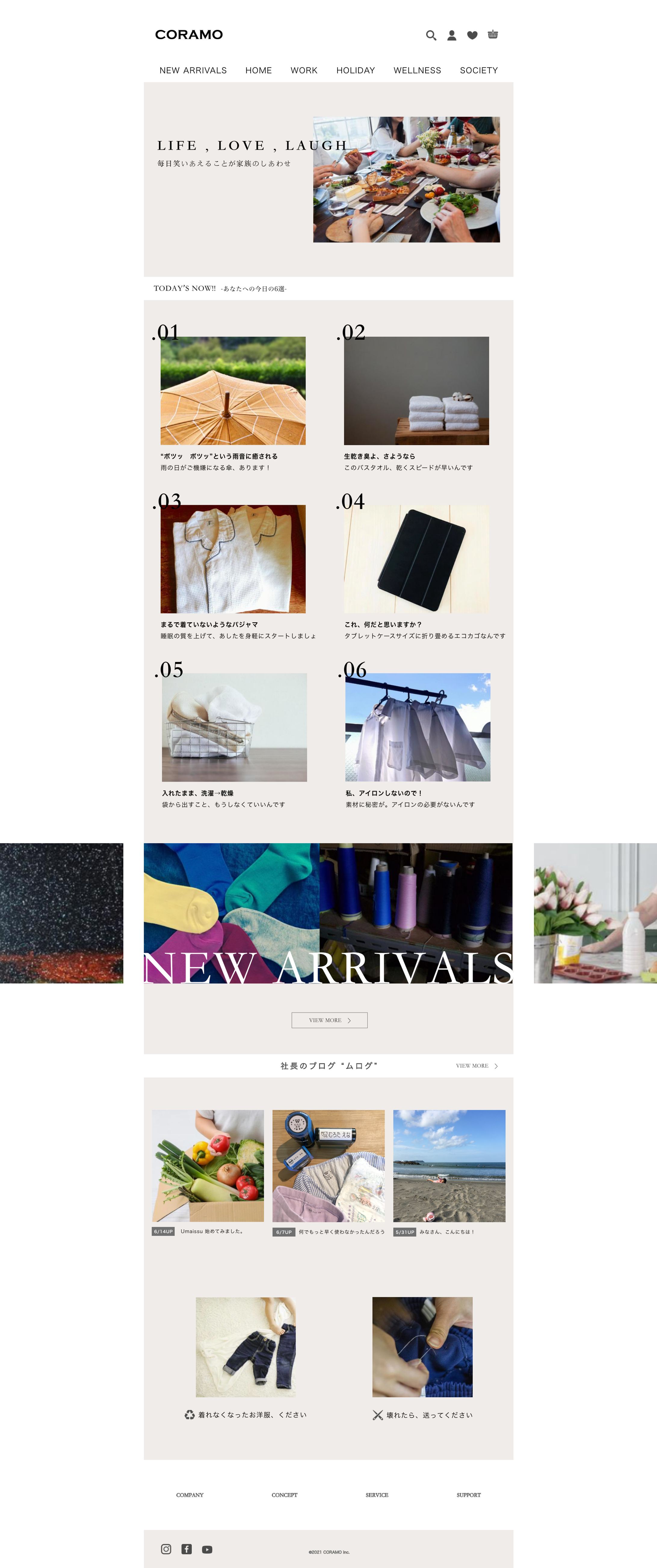Tap VIEW MORE under New Arrivals banner

point(329,1020)
